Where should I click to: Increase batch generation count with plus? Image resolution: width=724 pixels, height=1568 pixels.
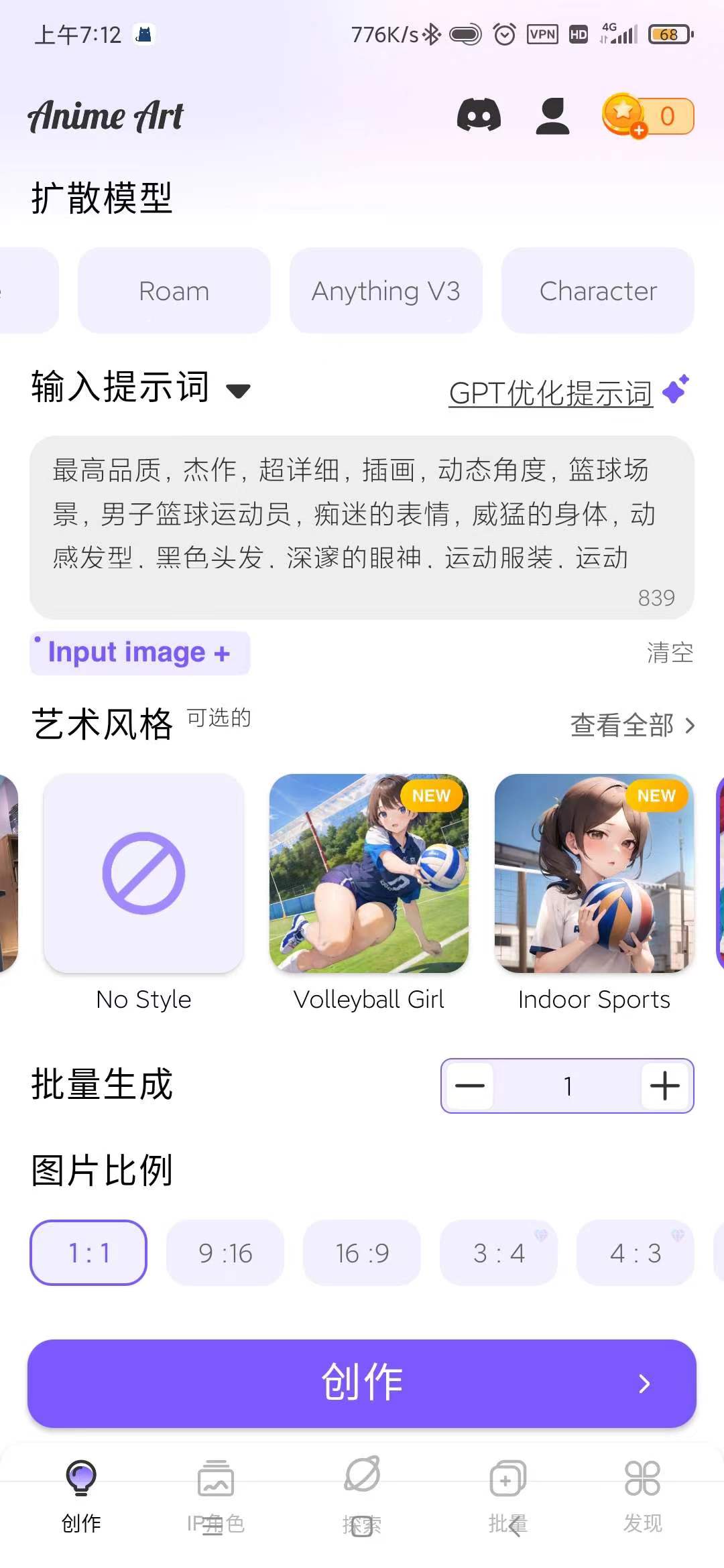664,1086
